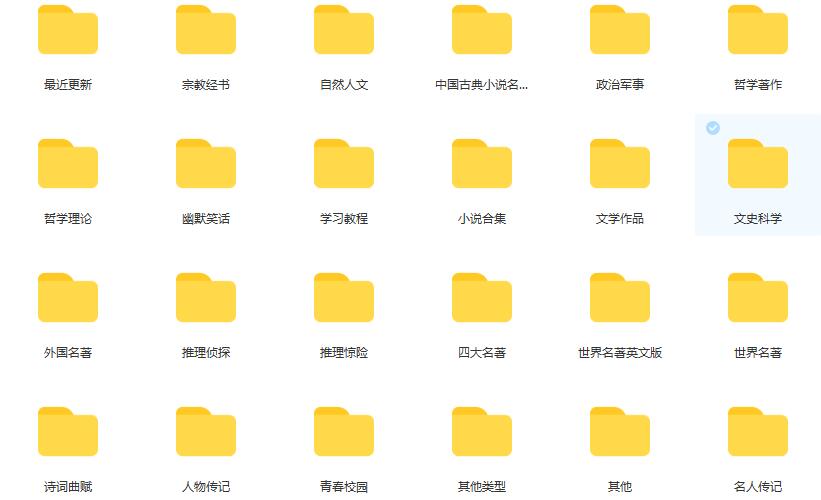Open the 最近更新 folder
Screen dimensions: 821x500
[x=68, y=30]
